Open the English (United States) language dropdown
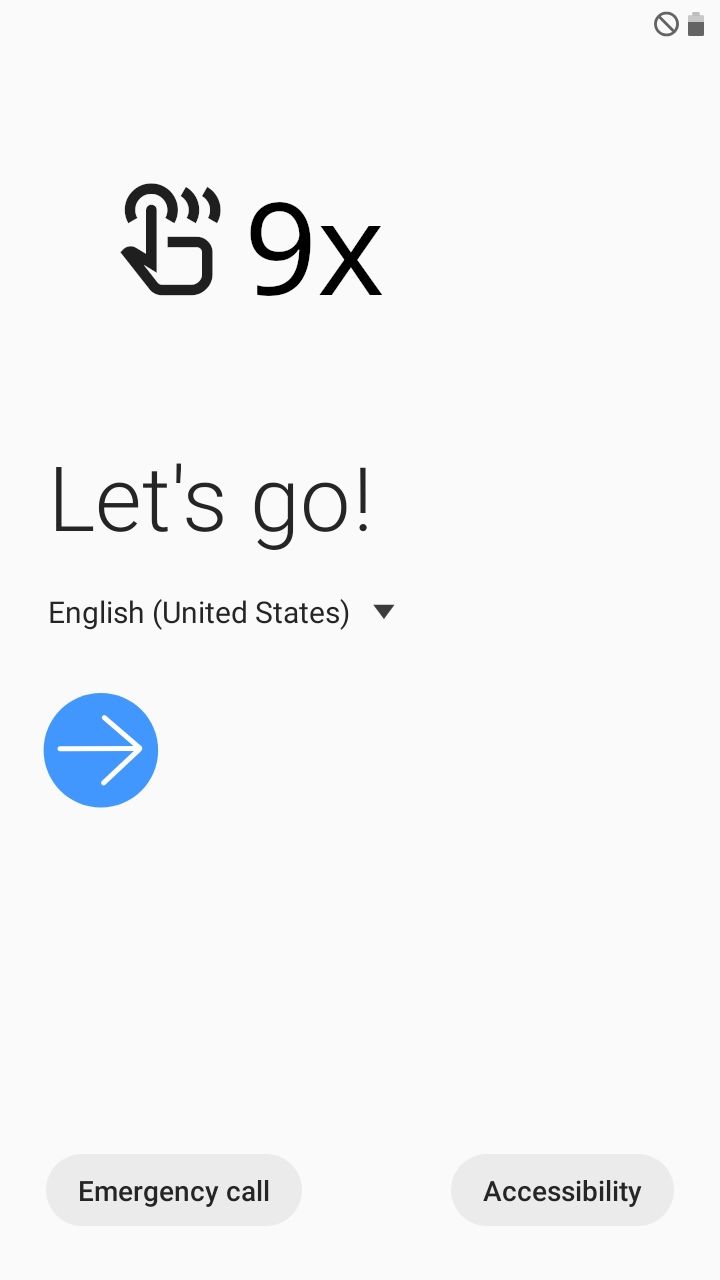This screenshot has height=1280, width=720. 222,612
